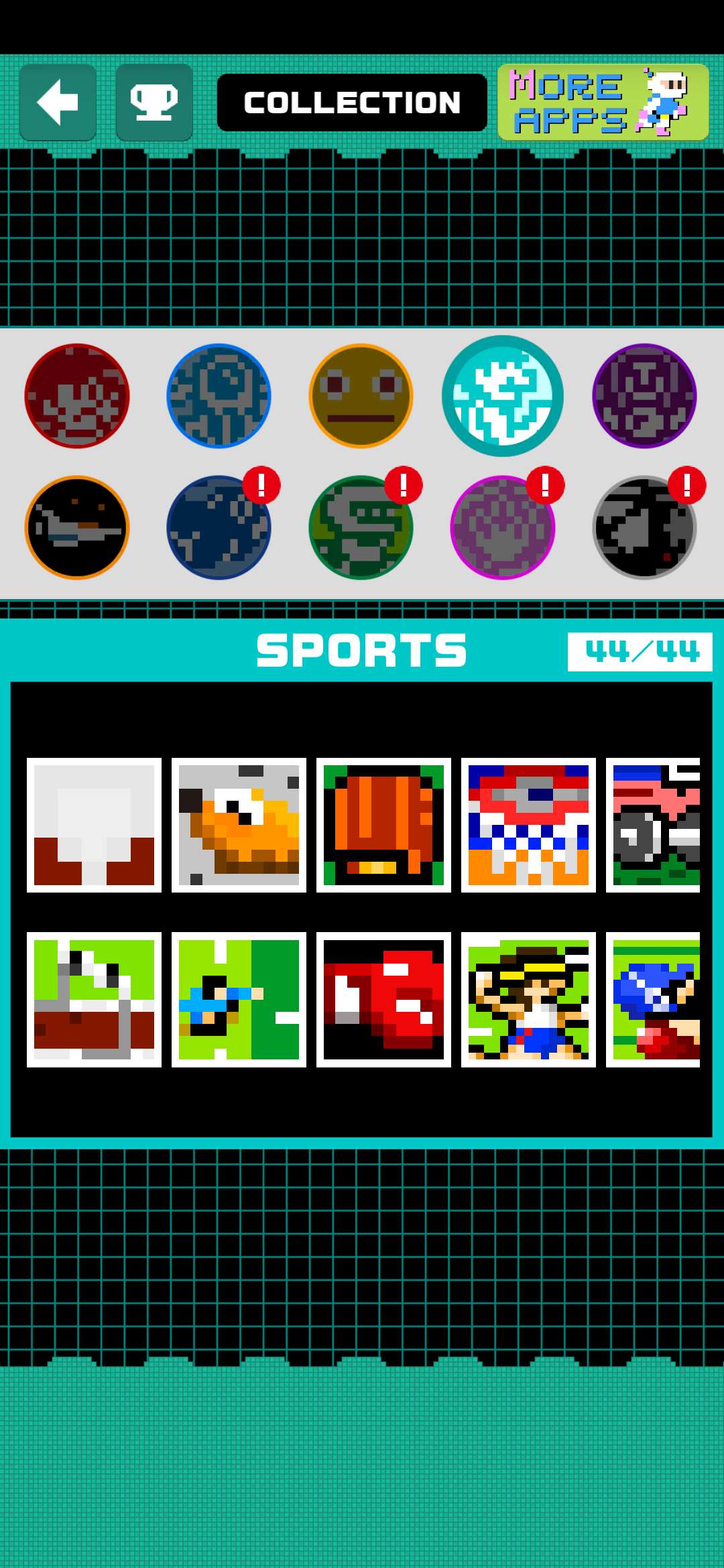Viewport: 724px width, 1568px height.
Task: Select the orange face category circle
Action: tap(361, 396)
